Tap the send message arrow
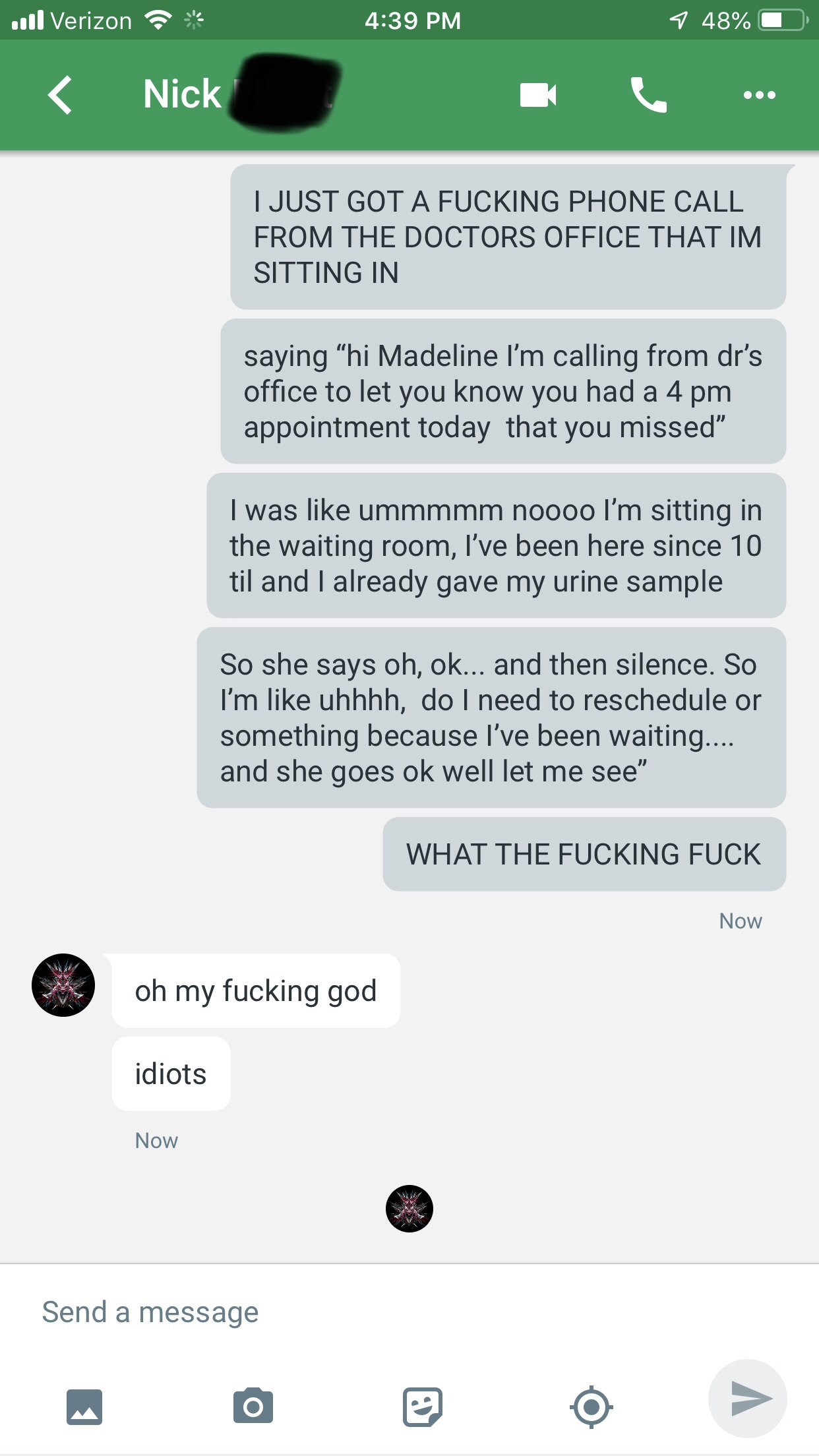819x1456 pixels. [x=749, y=1399]
